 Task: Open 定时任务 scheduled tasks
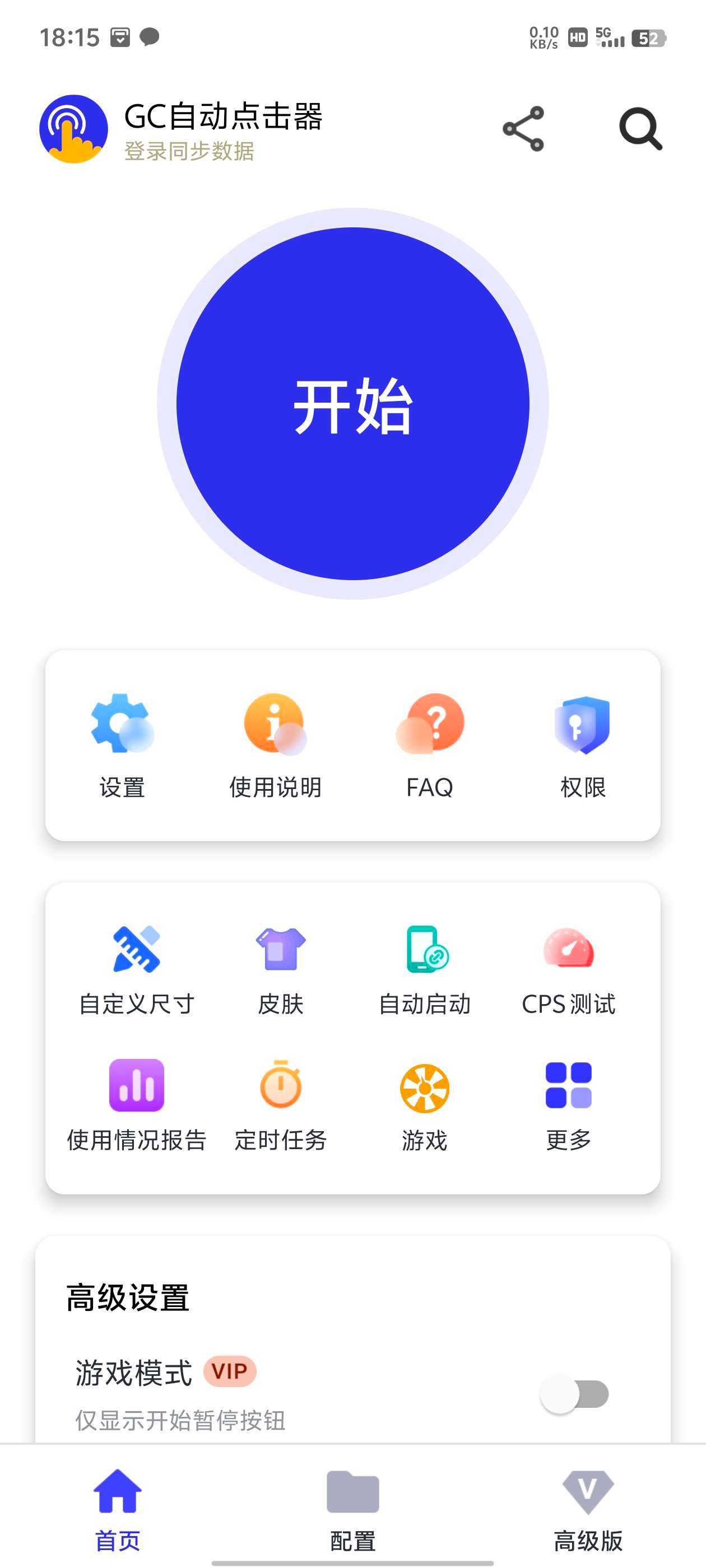coord(281,1104)
